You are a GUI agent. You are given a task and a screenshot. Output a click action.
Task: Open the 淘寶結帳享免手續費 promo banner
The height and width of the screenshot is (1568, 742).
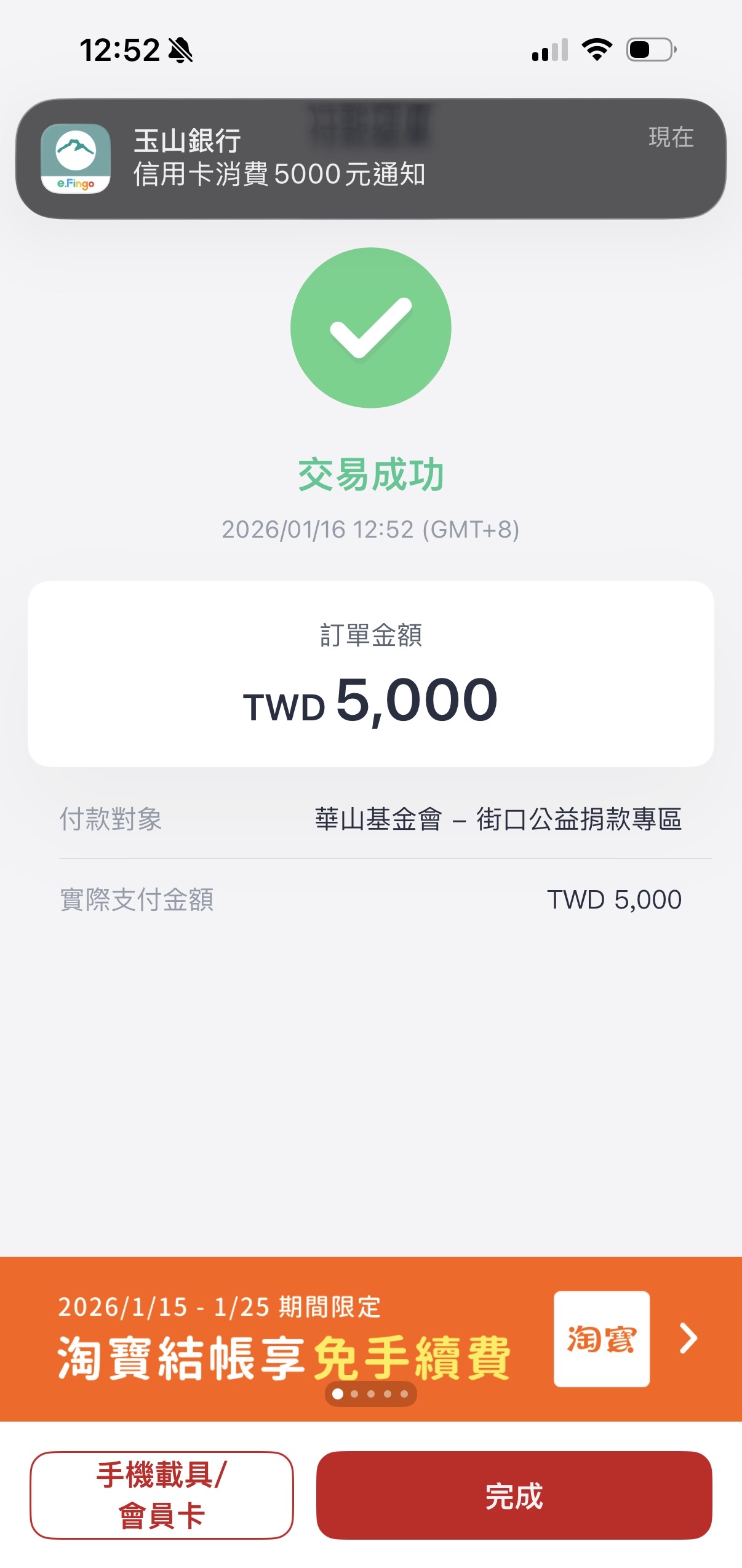click(x=370, y=1338)
